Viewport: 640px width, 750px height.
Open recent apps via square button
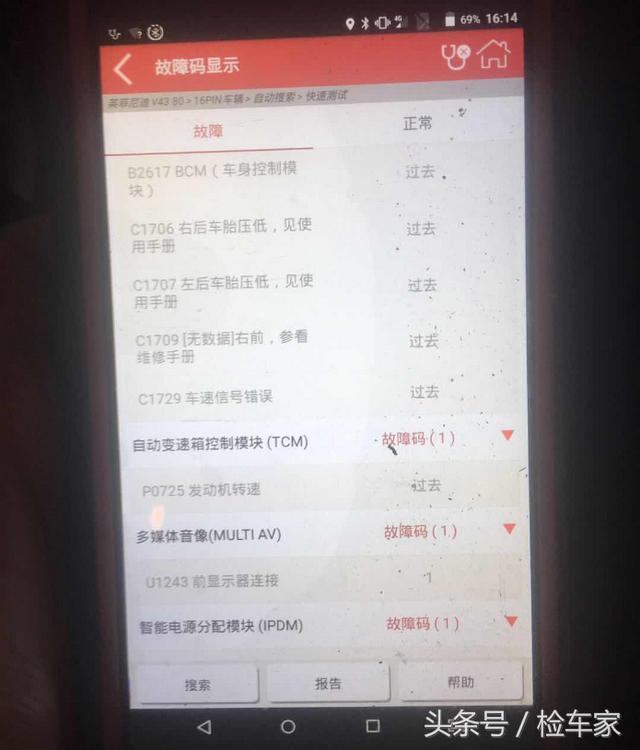(x=373, y=725)
